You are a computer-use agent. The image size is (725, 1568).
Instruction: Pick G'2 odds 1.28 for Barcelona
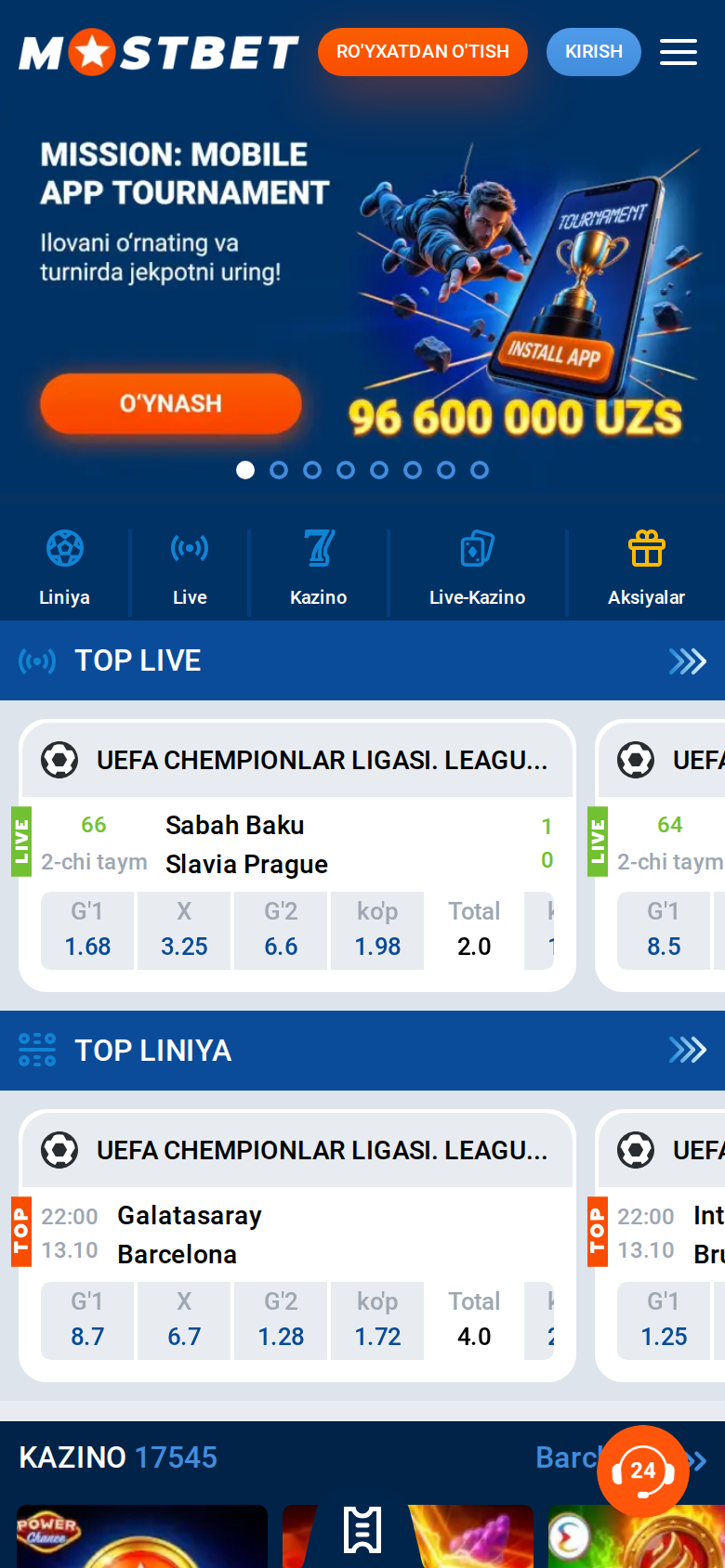point(281,1321)
